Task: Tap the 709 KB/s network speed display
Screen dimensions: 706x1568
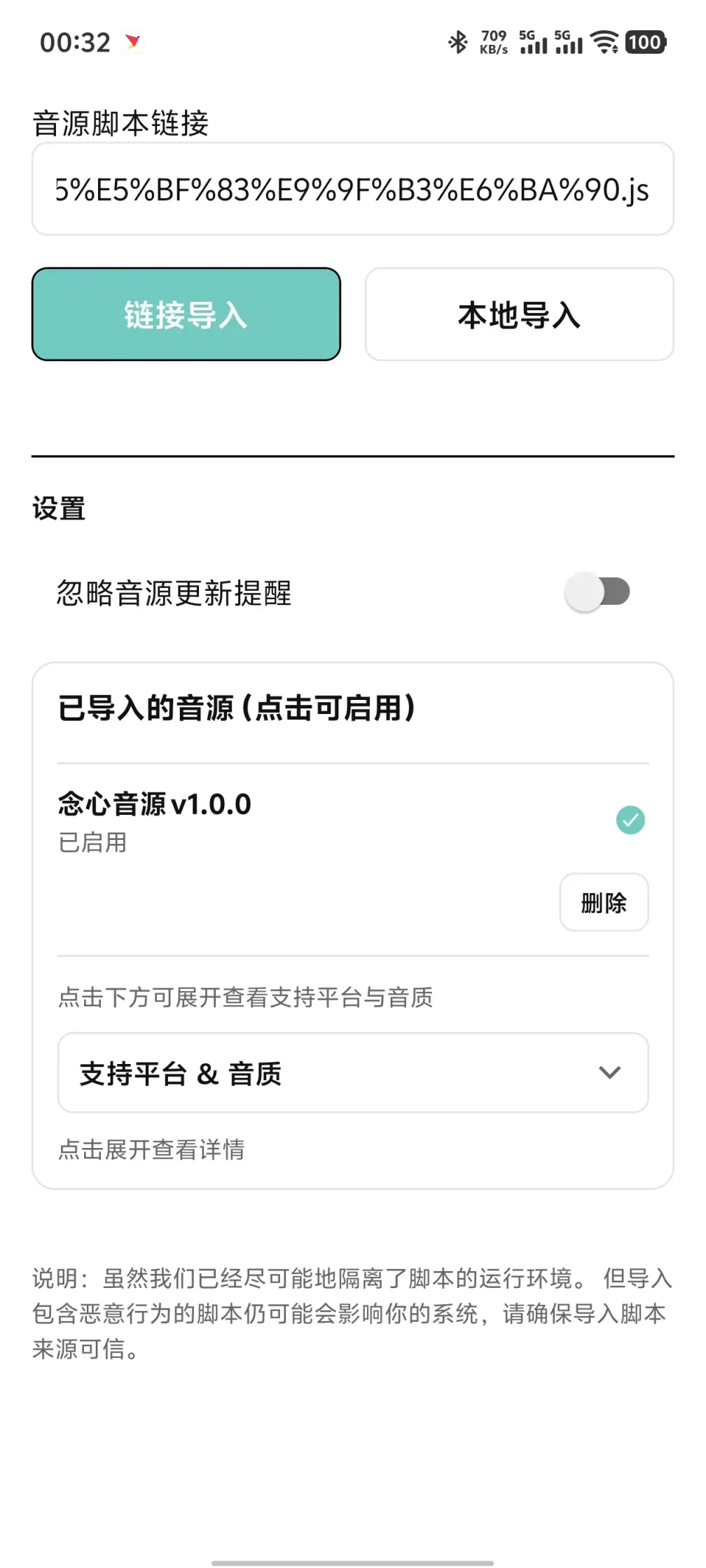Action: [494, 43]
